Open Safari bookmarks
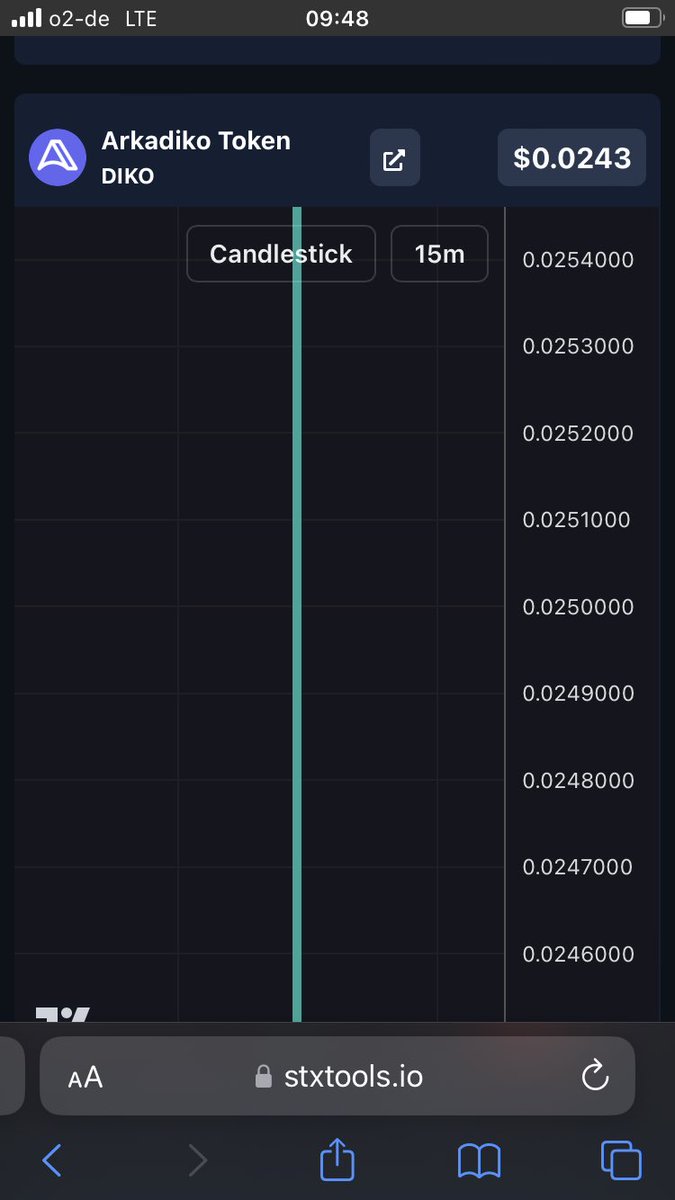 pos(479,1160)
